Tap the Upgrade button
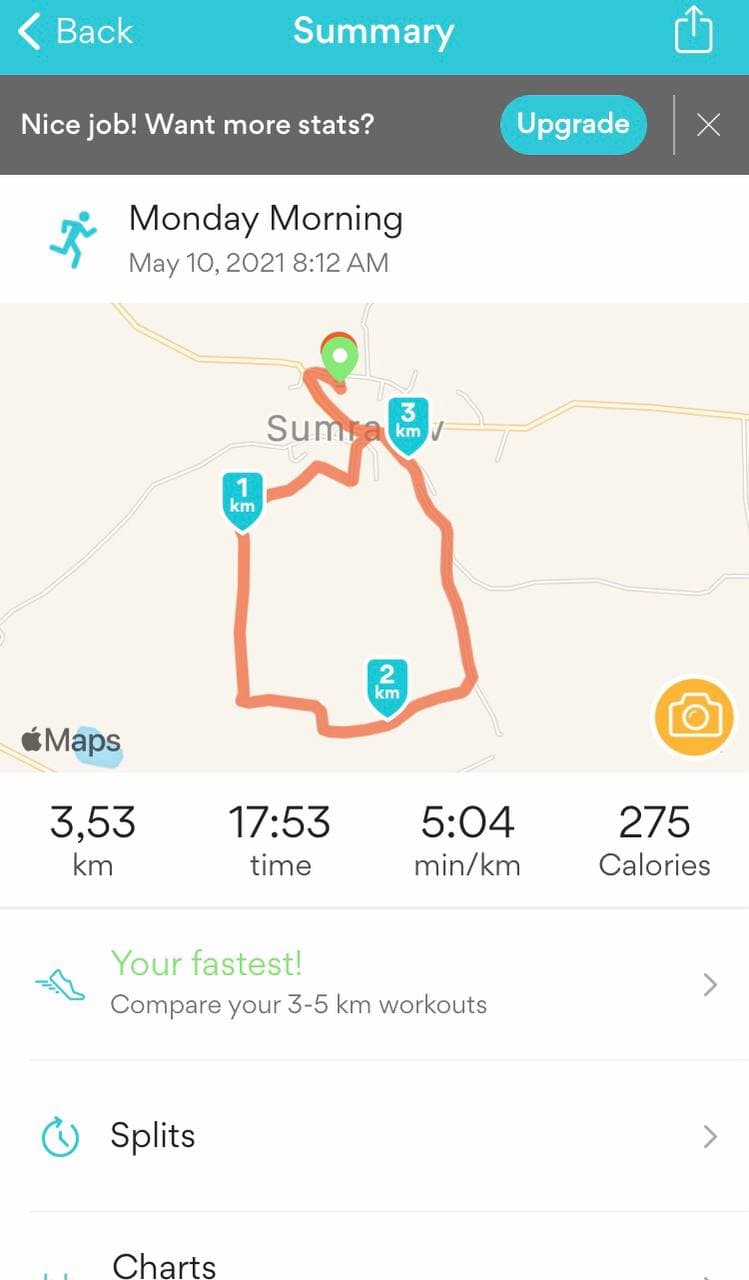749x1280 pixels. coord(573,125)
